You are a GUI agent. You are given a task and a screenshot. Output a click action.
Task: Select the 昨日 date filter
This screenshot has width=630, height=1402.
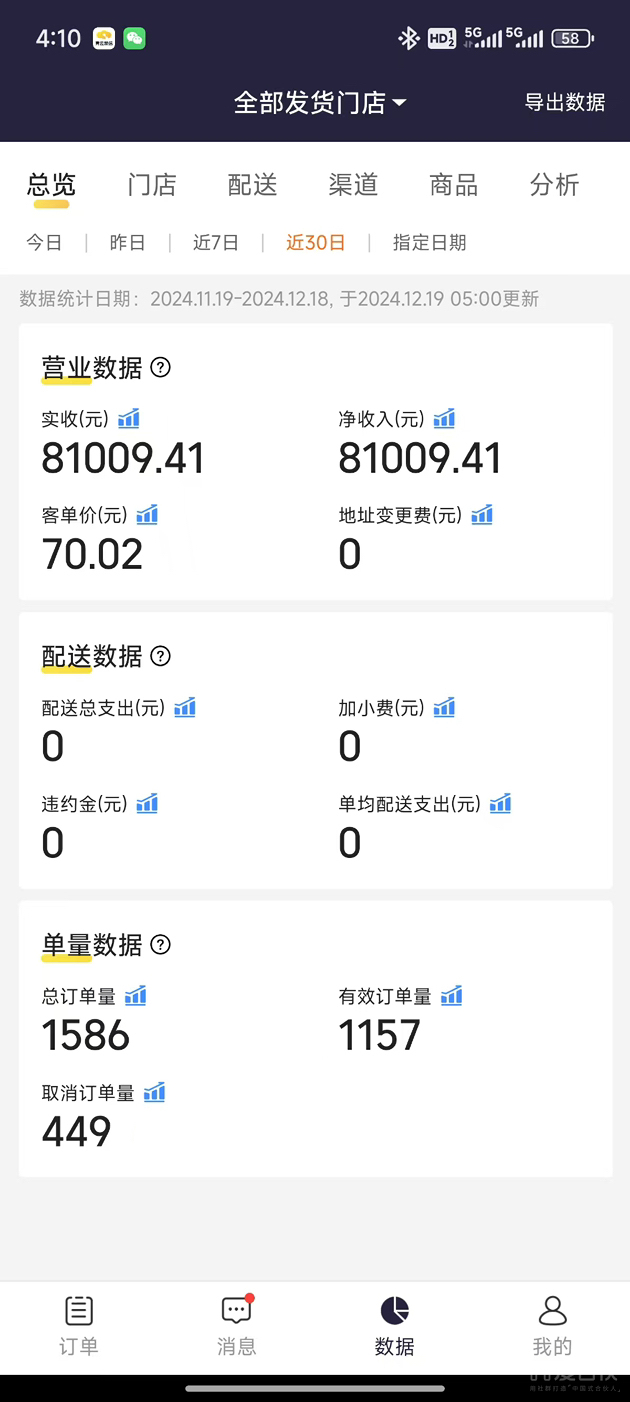click(127, 243)
